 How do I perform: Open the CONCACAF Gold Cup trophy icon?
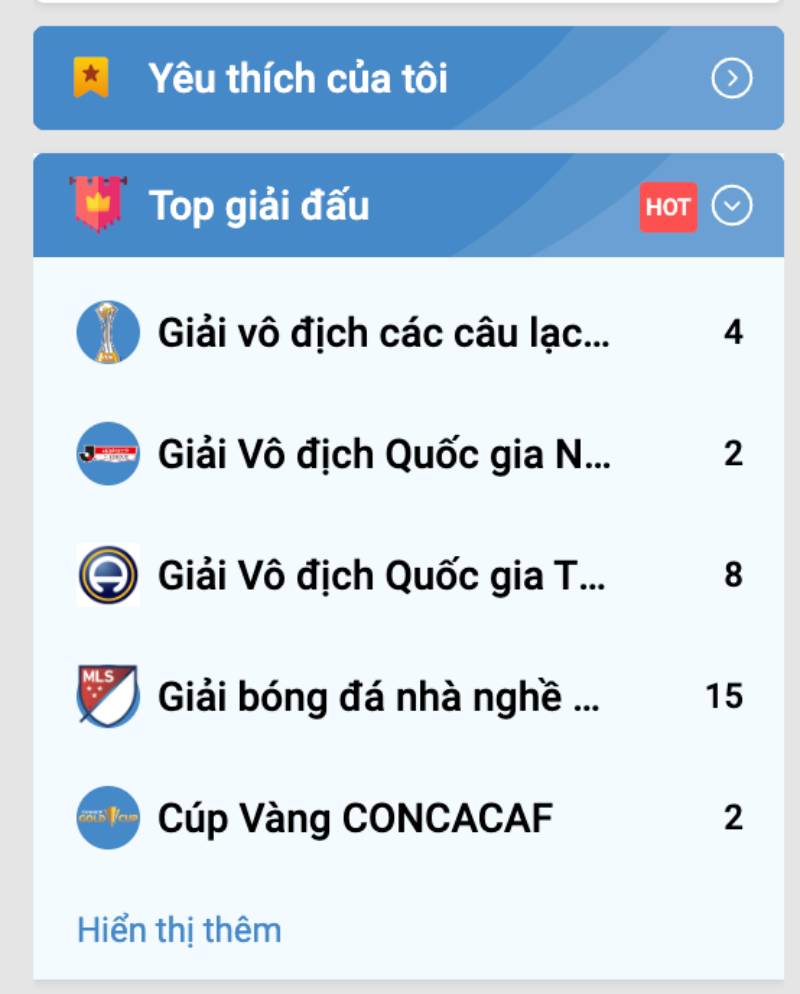[x=107, y=816]
